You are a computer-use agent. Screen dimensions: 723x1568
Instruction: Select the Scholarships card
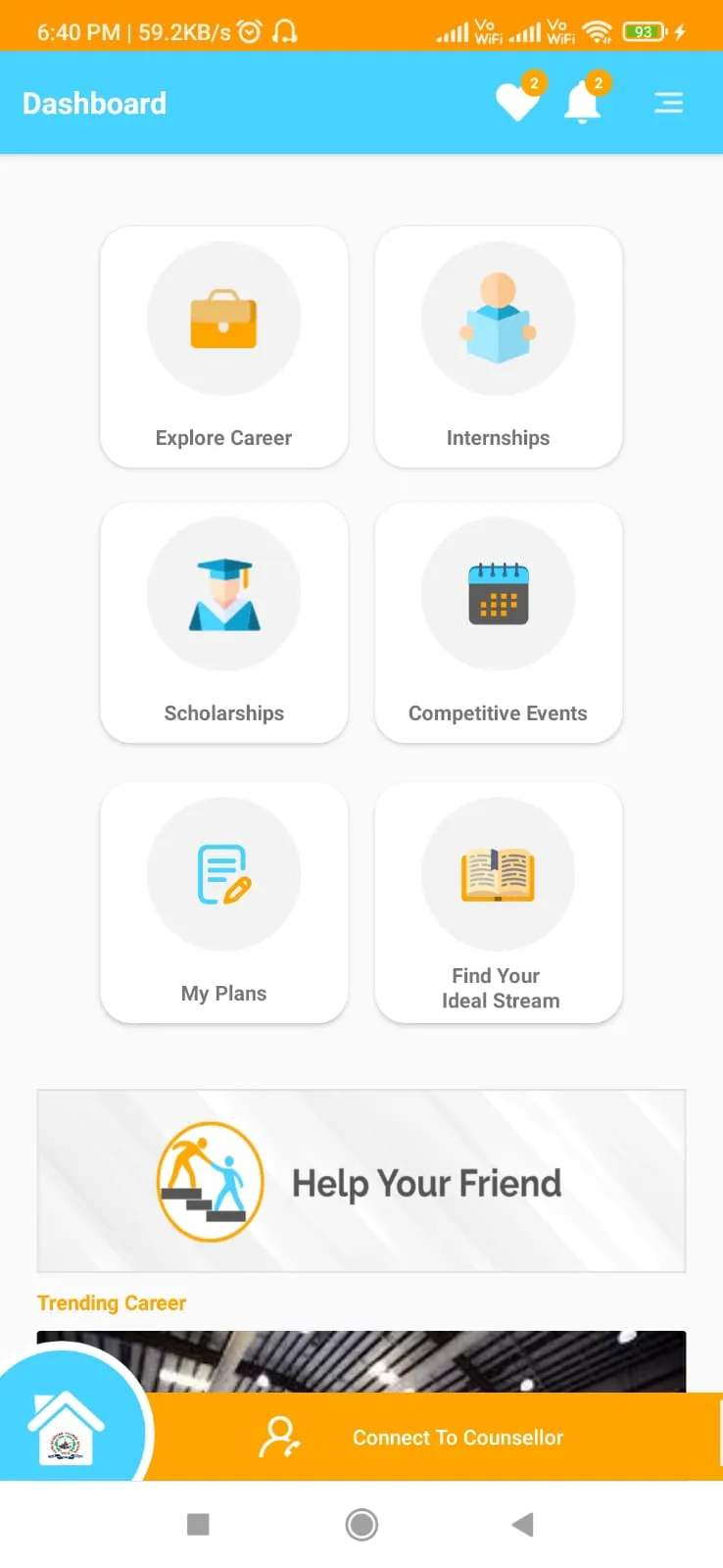(224, 622)
